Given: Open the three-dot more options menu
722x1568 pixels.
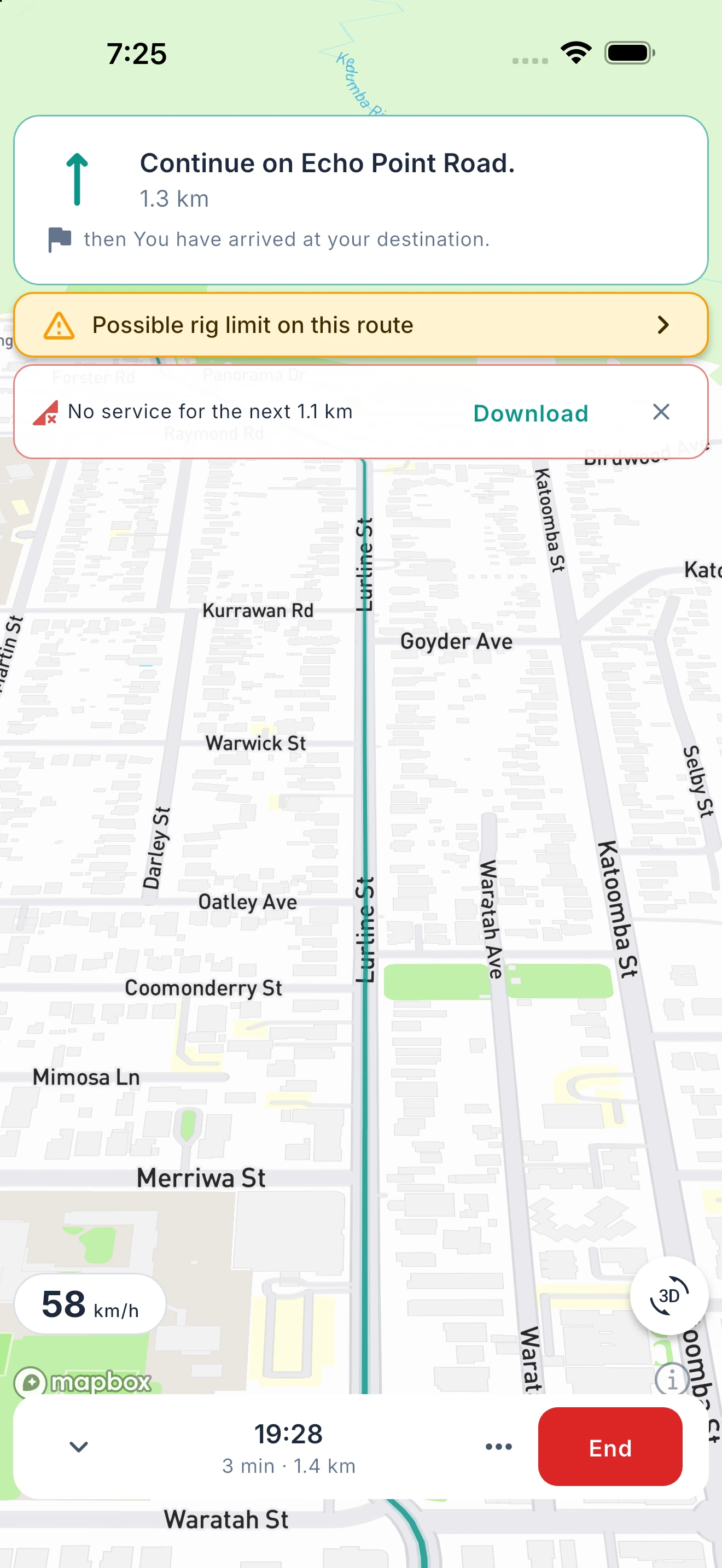Looking at the screenshot, I should click(498, 1446).
